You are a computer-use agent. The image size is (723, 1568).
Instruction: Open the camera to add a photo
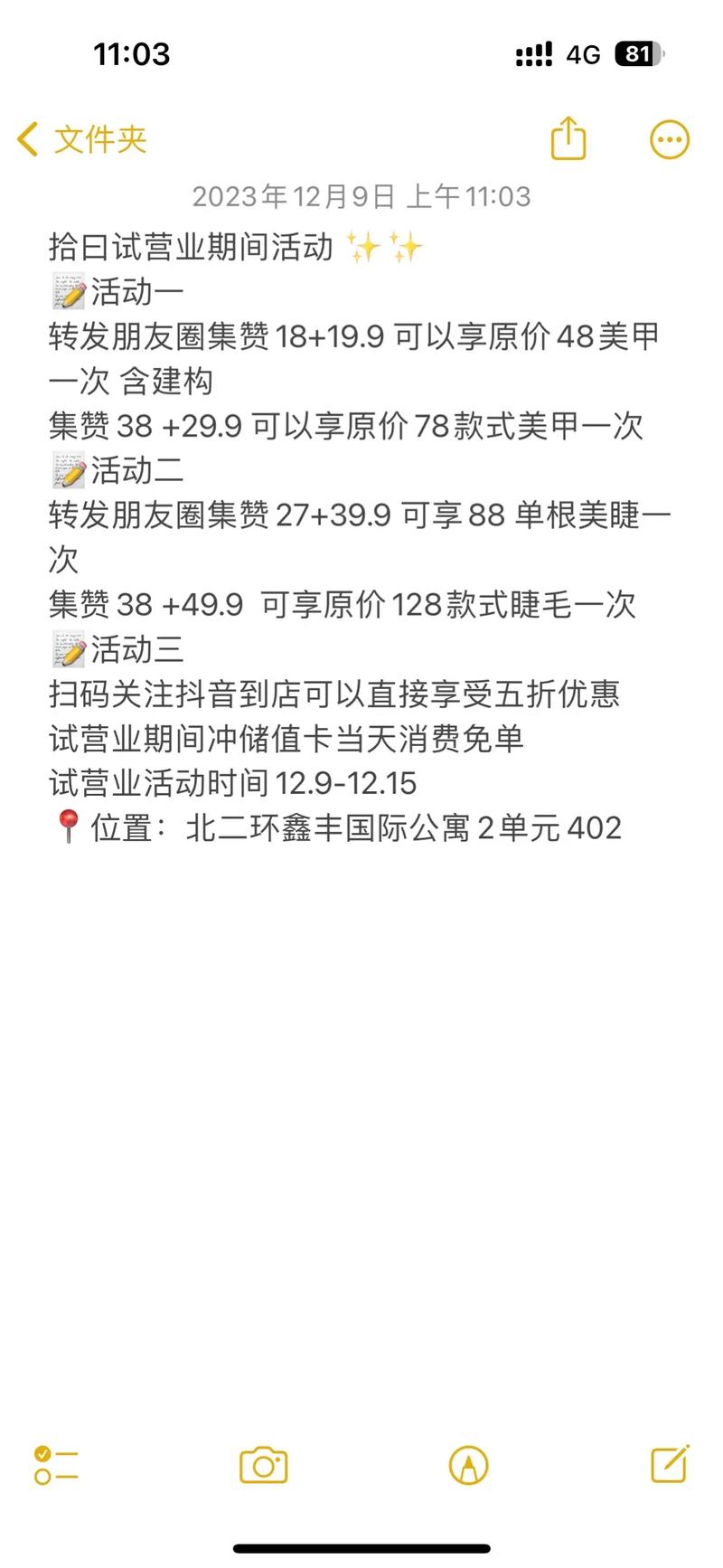pyautogui.click(x=262, y=1466)
